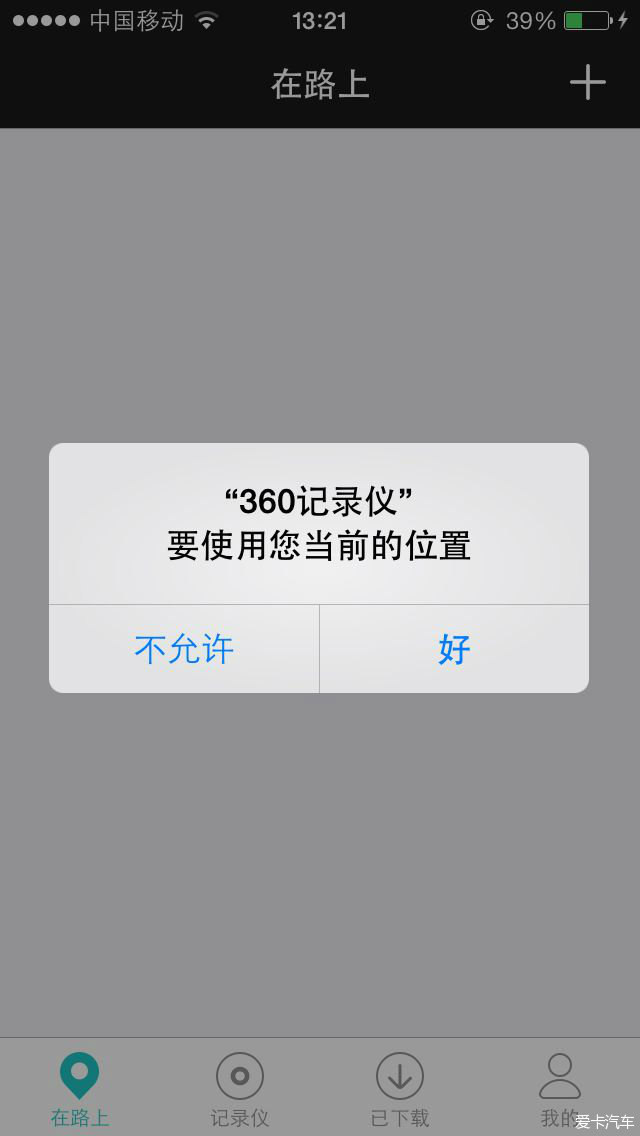The width and height of the screenshot is (640, 1136).
Task: Go to the 已下载 tab
Action: (400, 1089)
